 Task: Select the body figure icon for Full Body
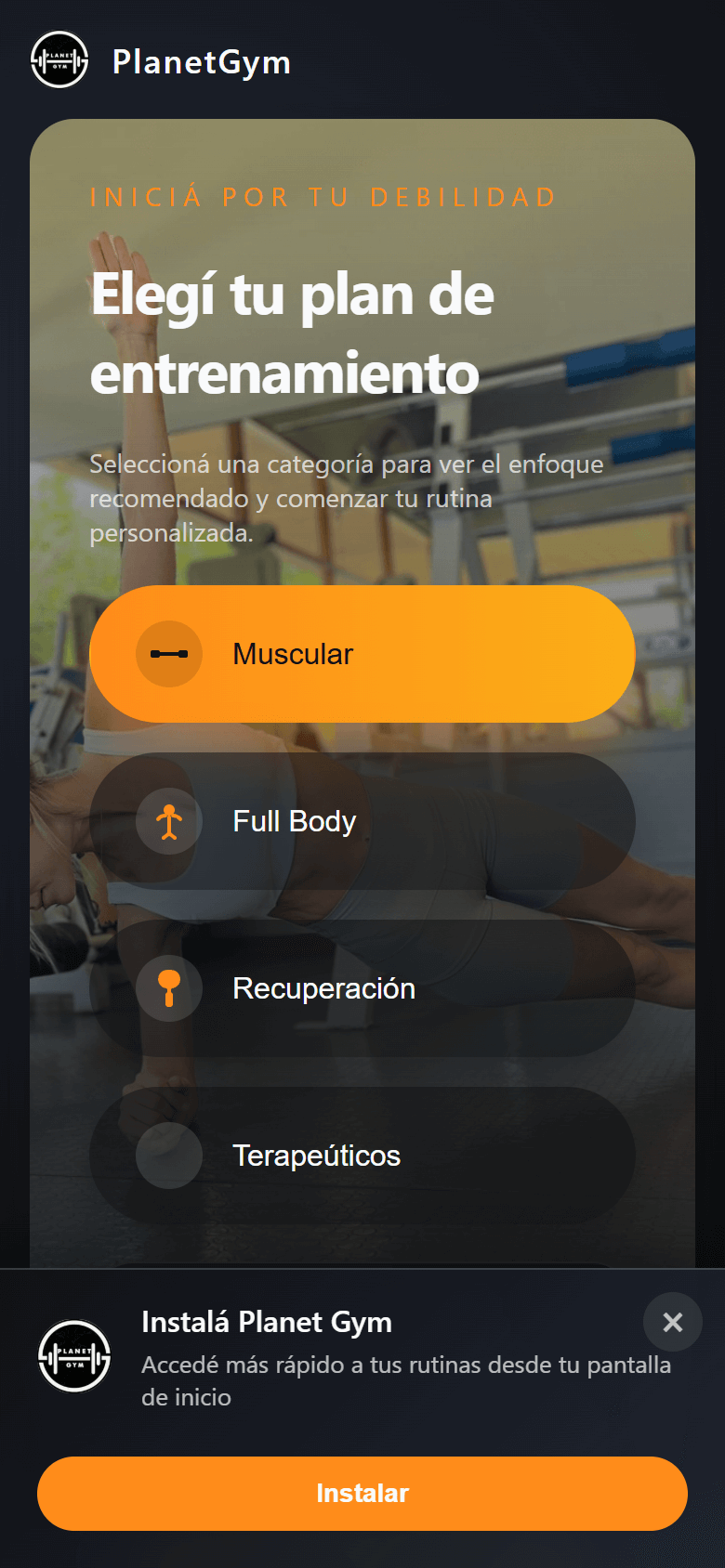(x=169, y=821)
